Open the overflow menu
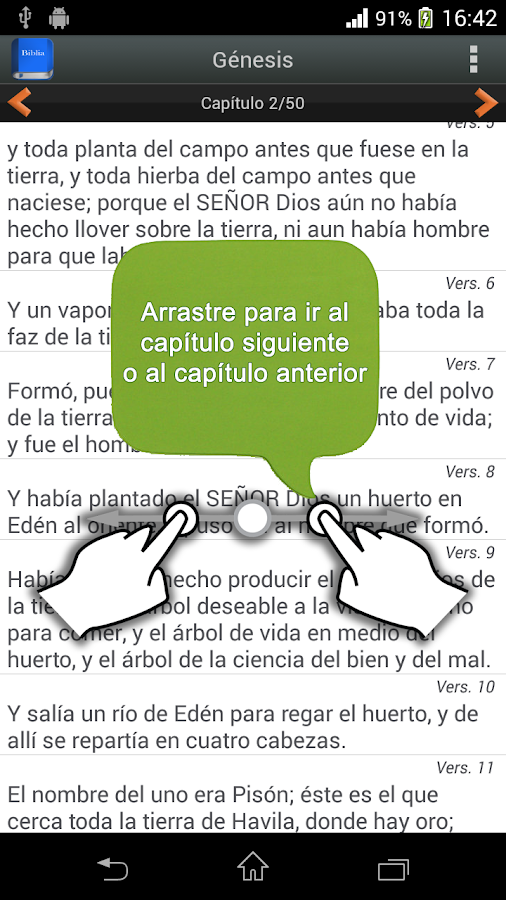 pos(473,60)
